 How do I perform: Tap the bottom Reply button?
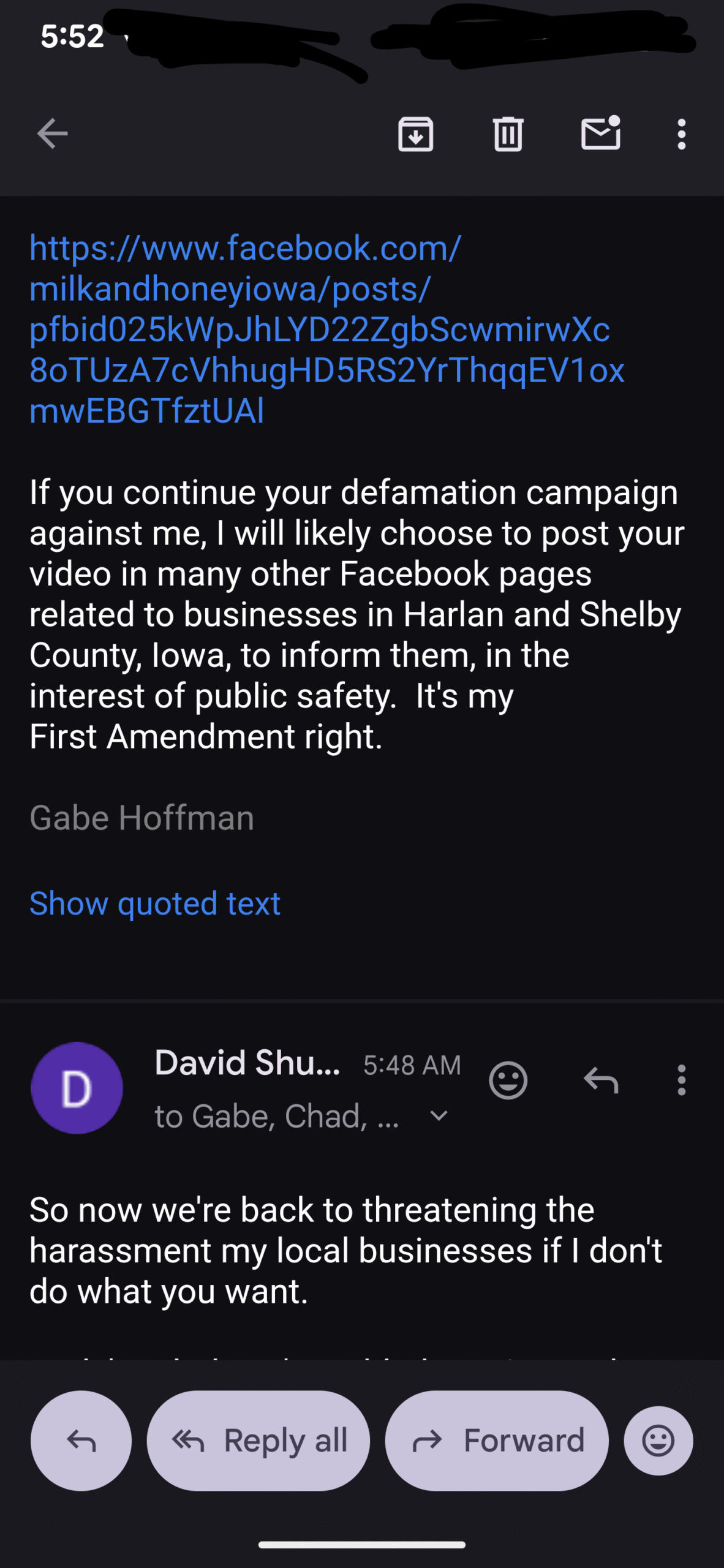[x=81, y=1441]
